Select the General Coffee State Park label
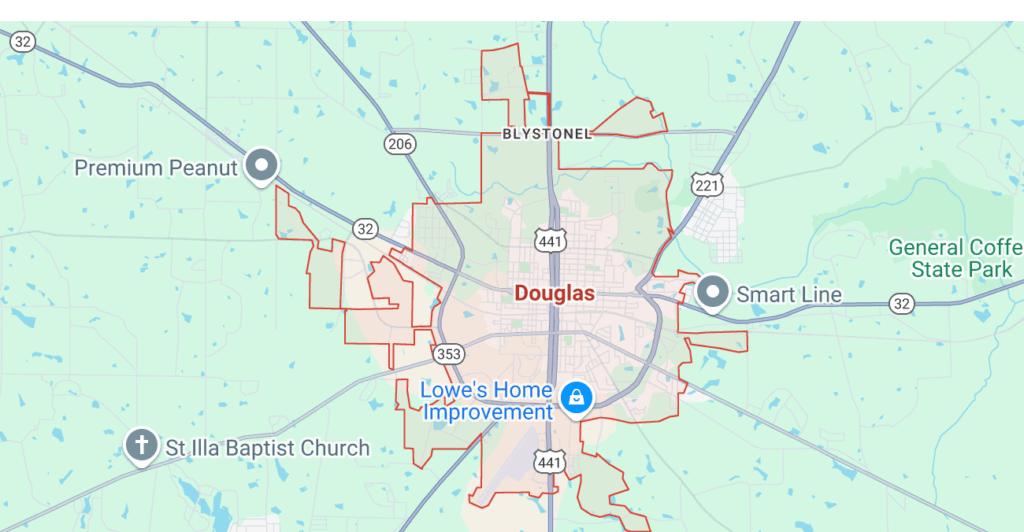The width and height of the screenshot is (1024, 532). click(x=955, y=258)
